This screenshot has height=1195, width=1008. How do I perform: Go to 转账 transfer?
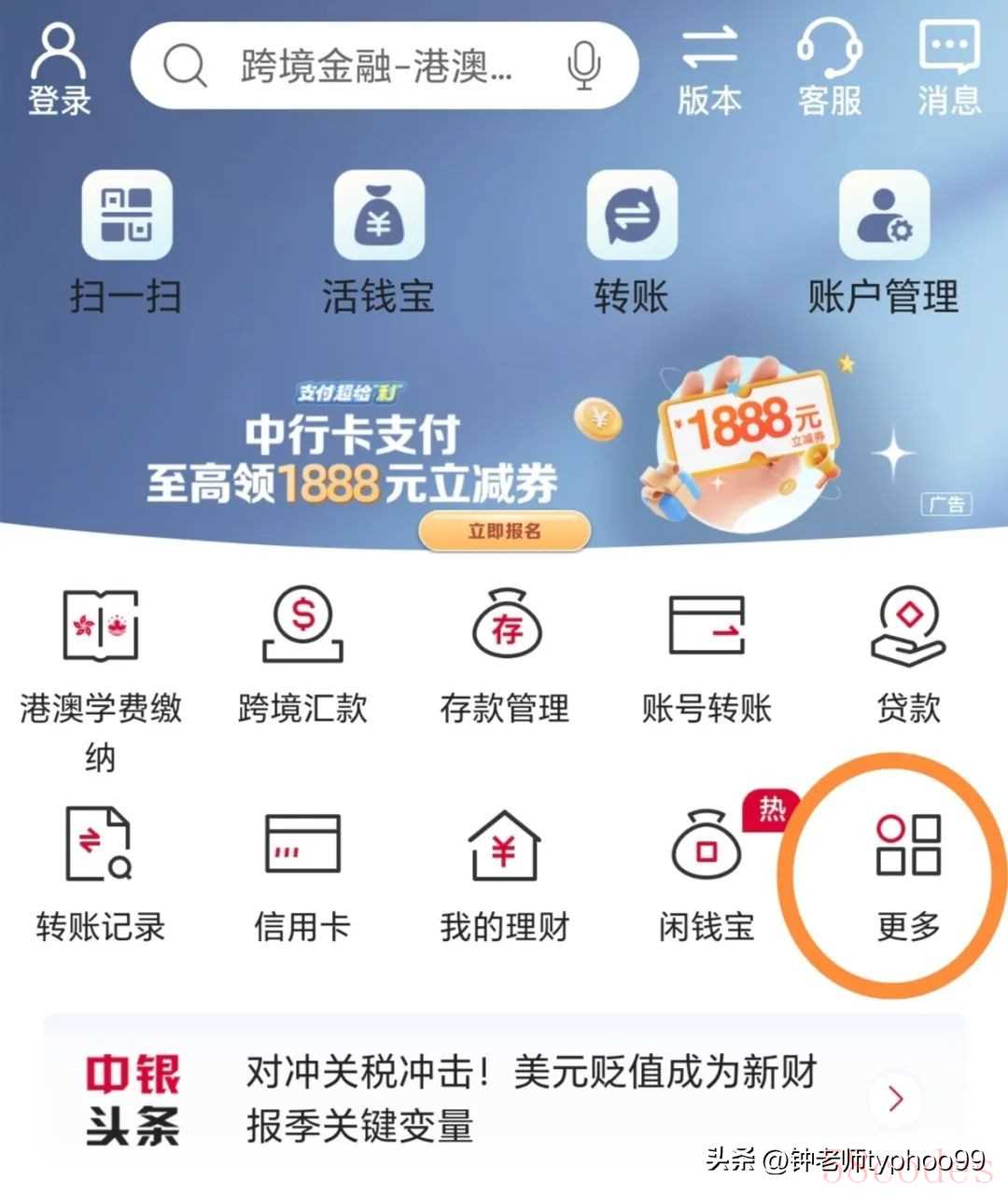point(631,243)
